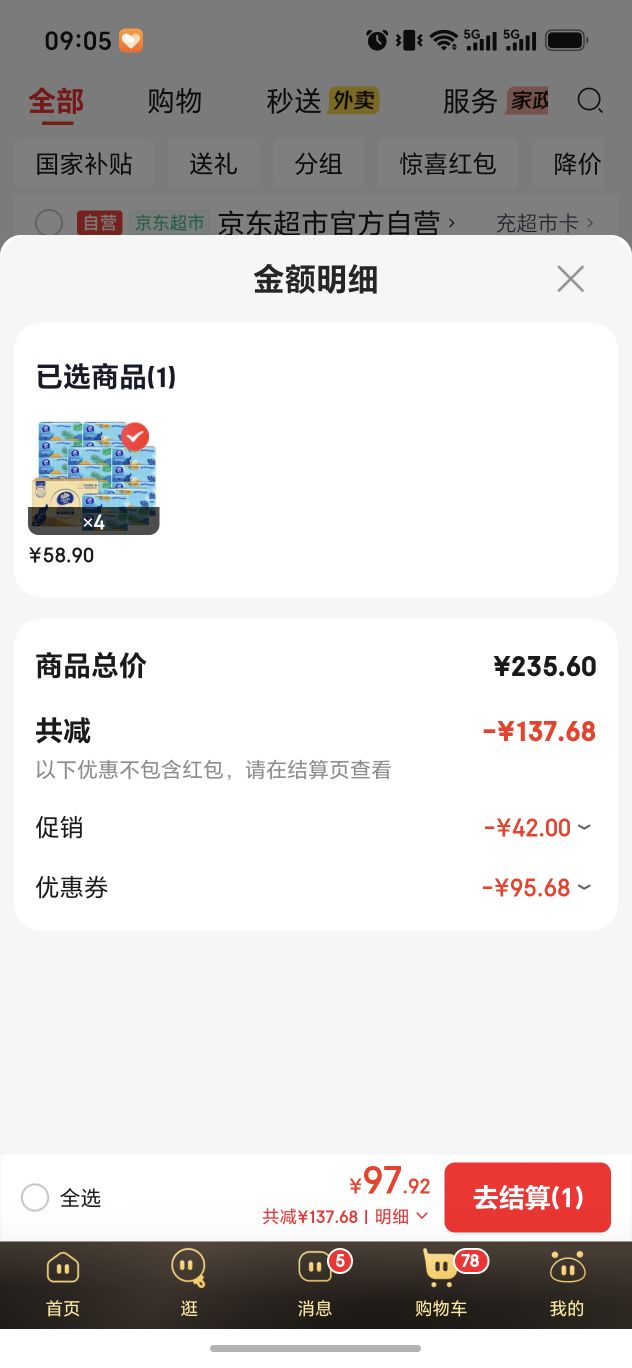Viewport: 632px width, 1368px height.
Task: Open the 购物车 tab
Action: (441, 1284)
